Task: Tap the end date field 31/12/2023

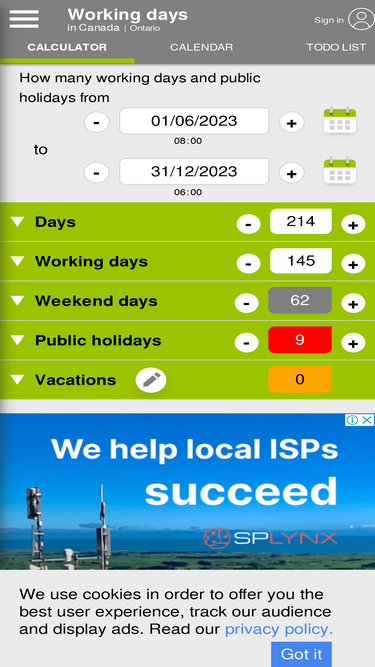Action: pos(194,171)
